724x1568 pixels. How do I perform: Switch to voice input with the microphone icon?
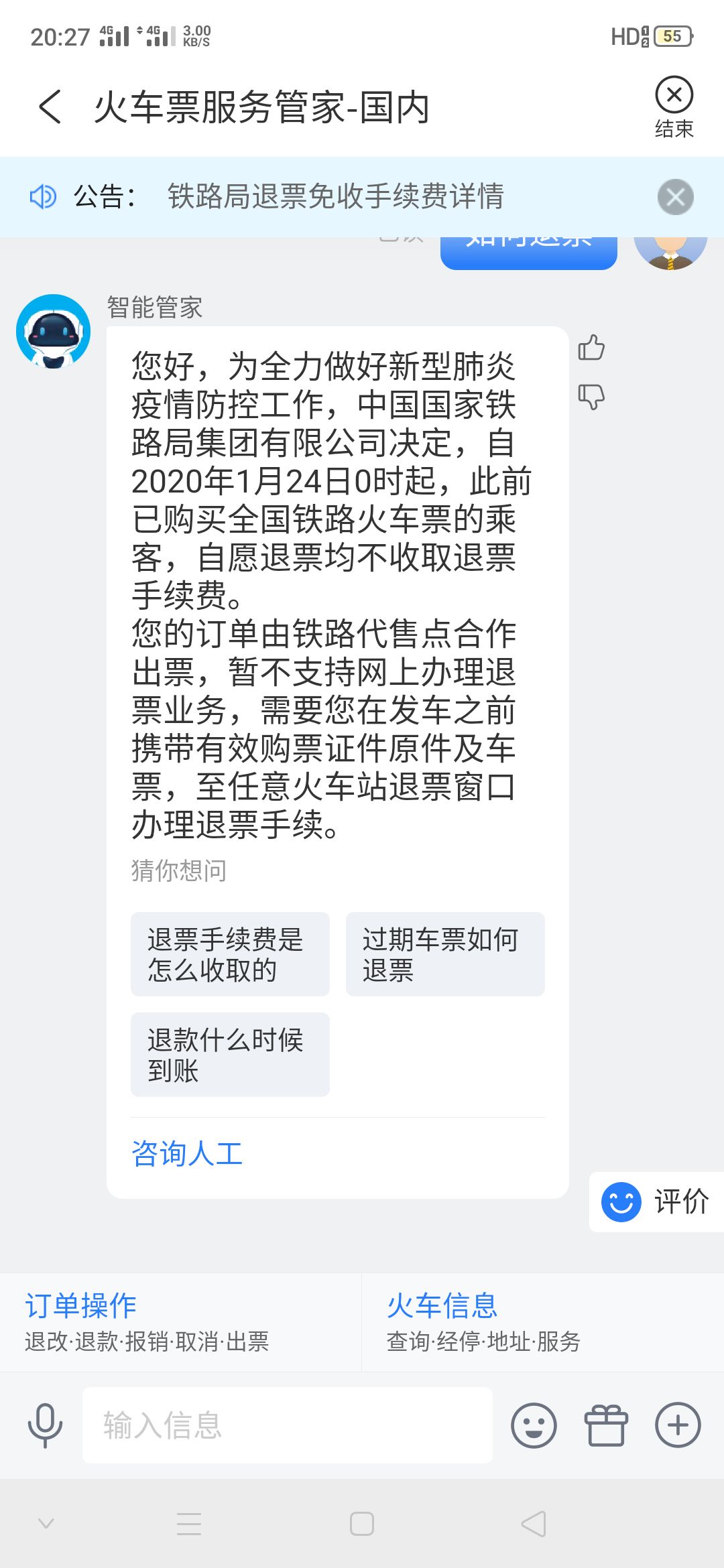pyautogui.click(x=45, y=1425)
